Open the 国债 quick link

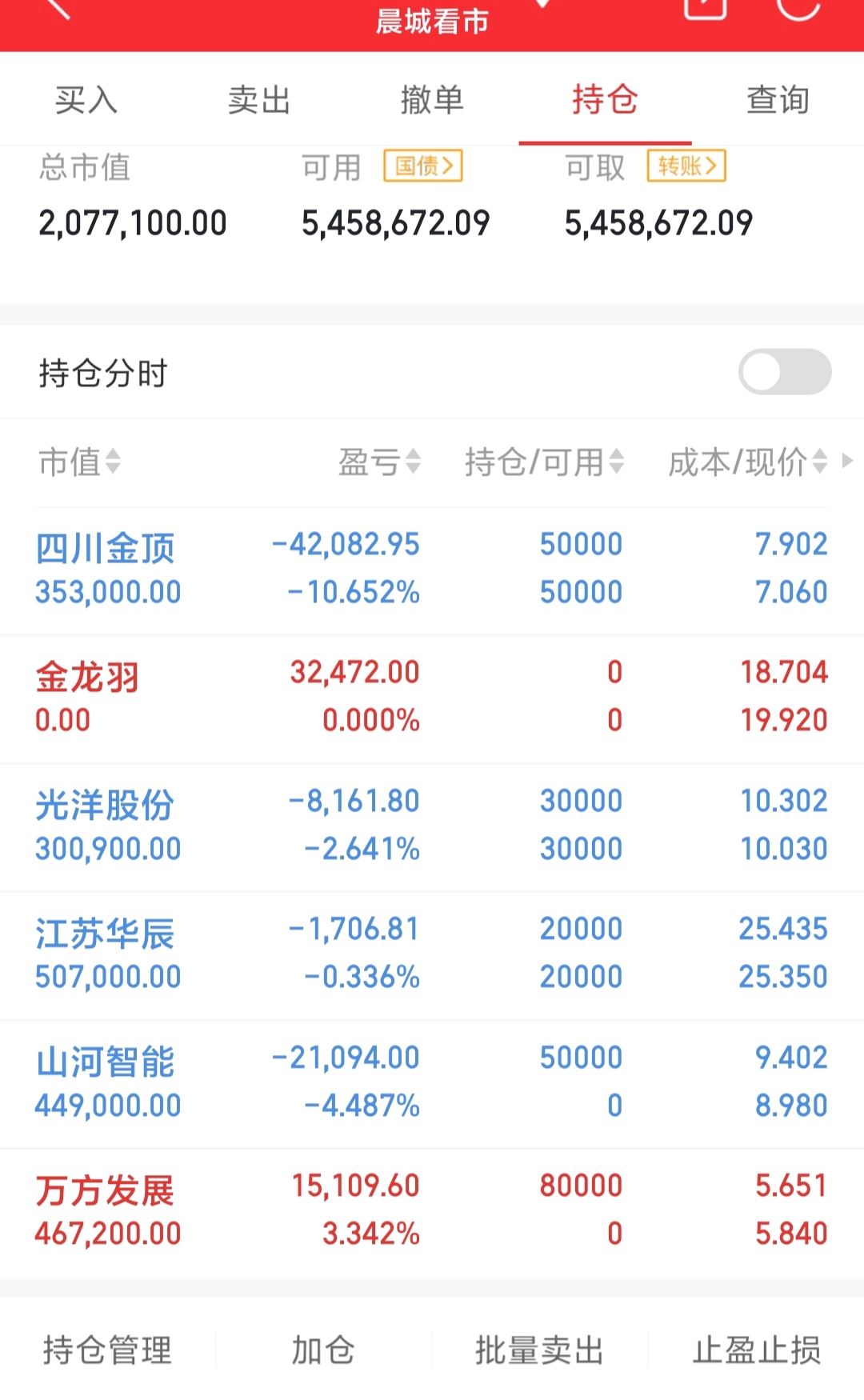point(422,166)
